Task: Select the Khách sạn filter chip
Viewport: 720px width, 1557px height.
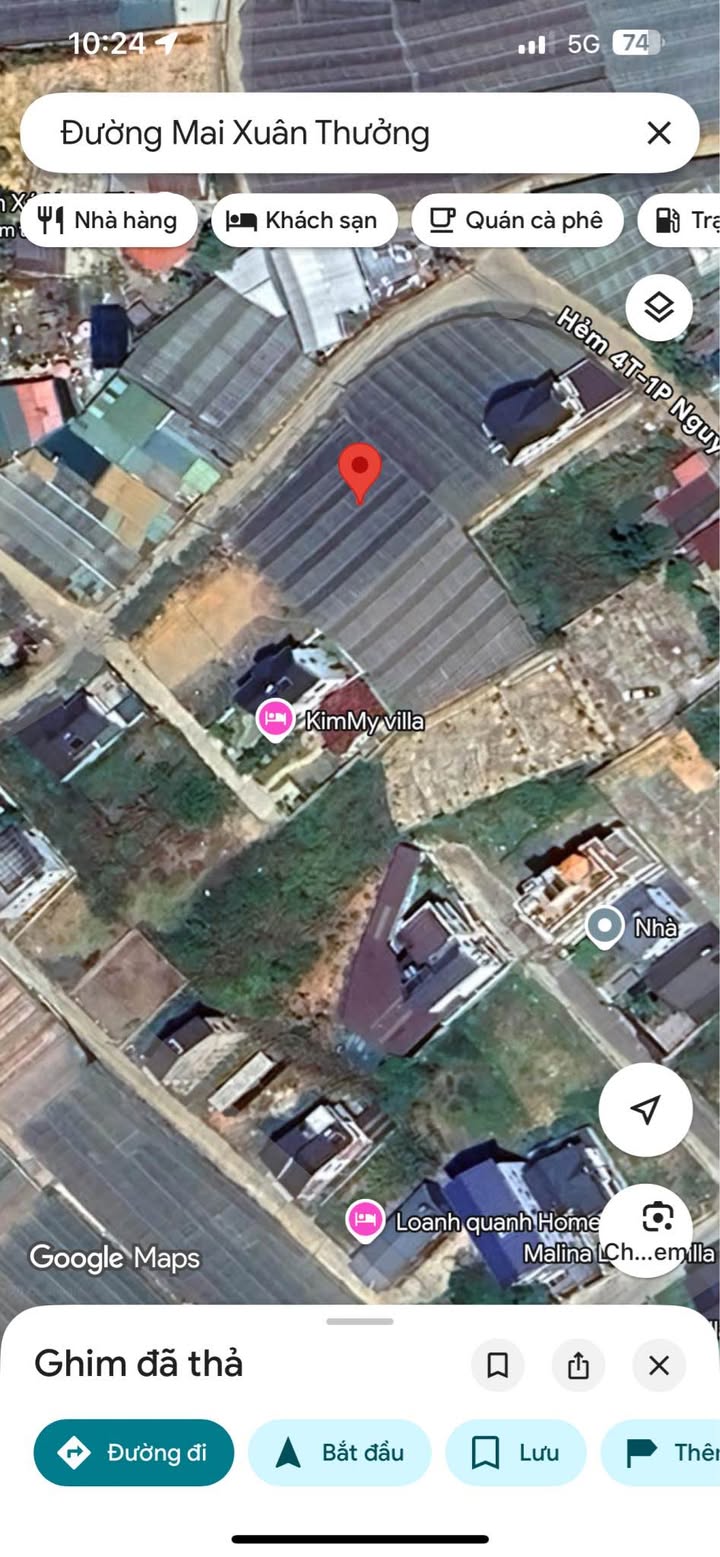Action: [304, 220]
